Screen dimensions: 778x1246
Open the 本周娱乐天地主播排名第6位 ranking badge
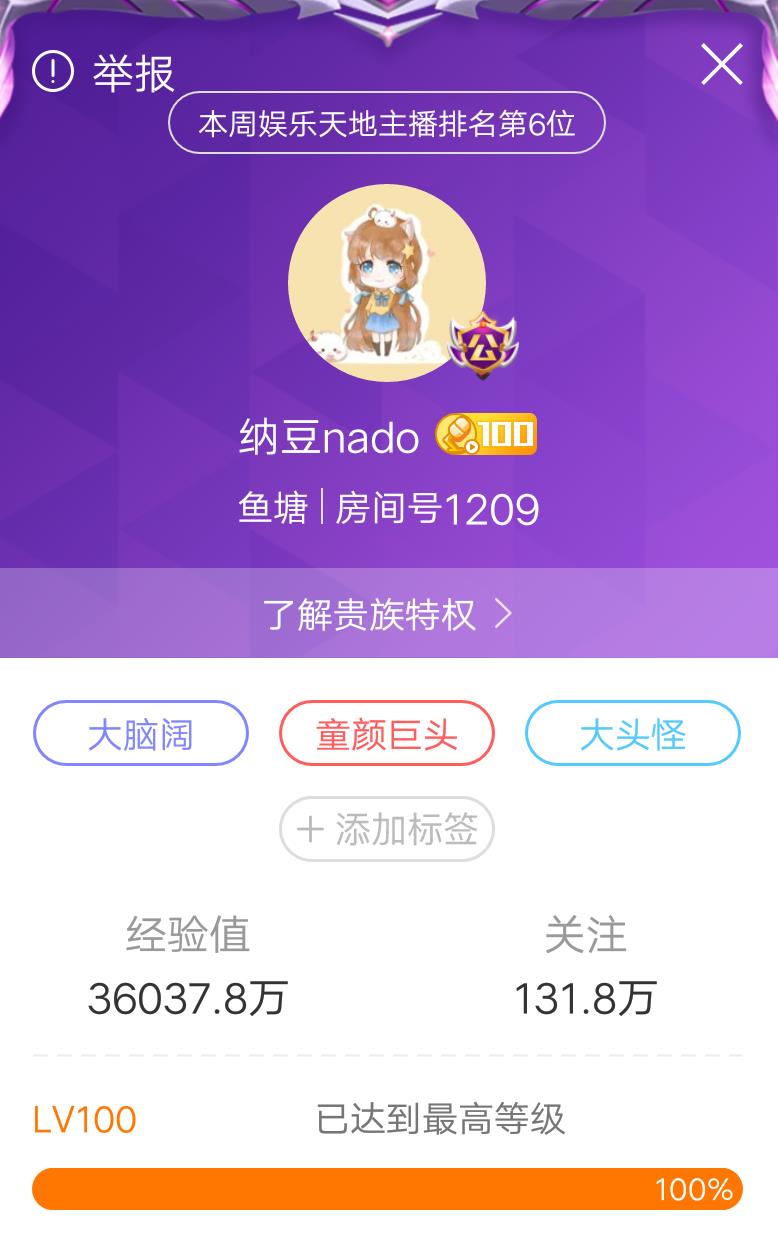387,123
